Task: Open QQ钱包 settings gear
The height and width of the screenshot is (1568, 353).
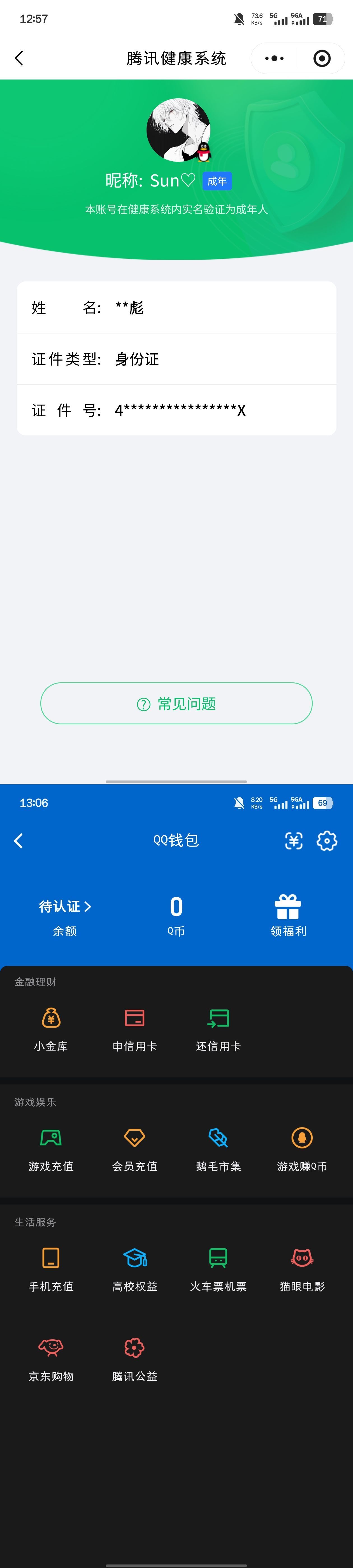Action: coord(327,841)
